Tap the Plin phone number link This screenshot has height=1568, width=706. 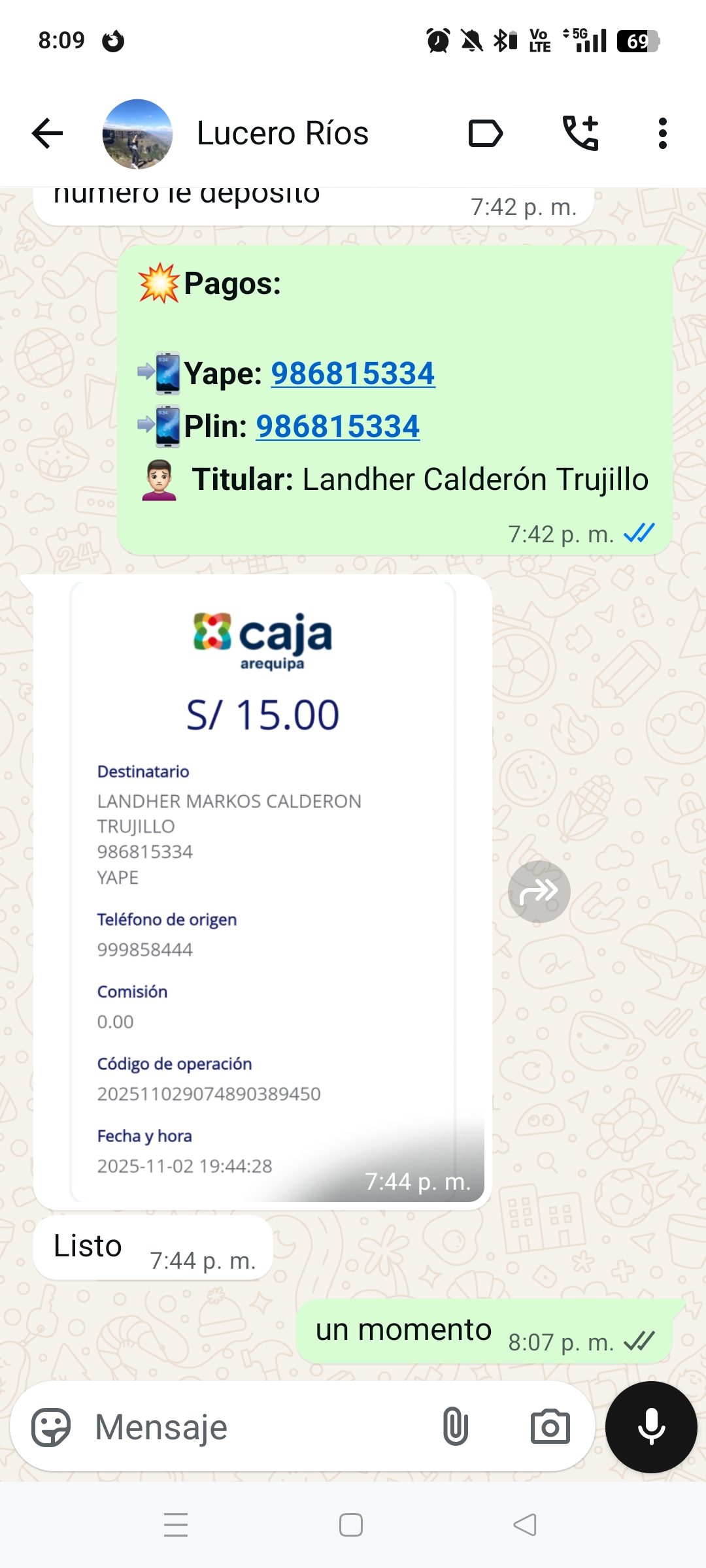click(x=337, y=427)
